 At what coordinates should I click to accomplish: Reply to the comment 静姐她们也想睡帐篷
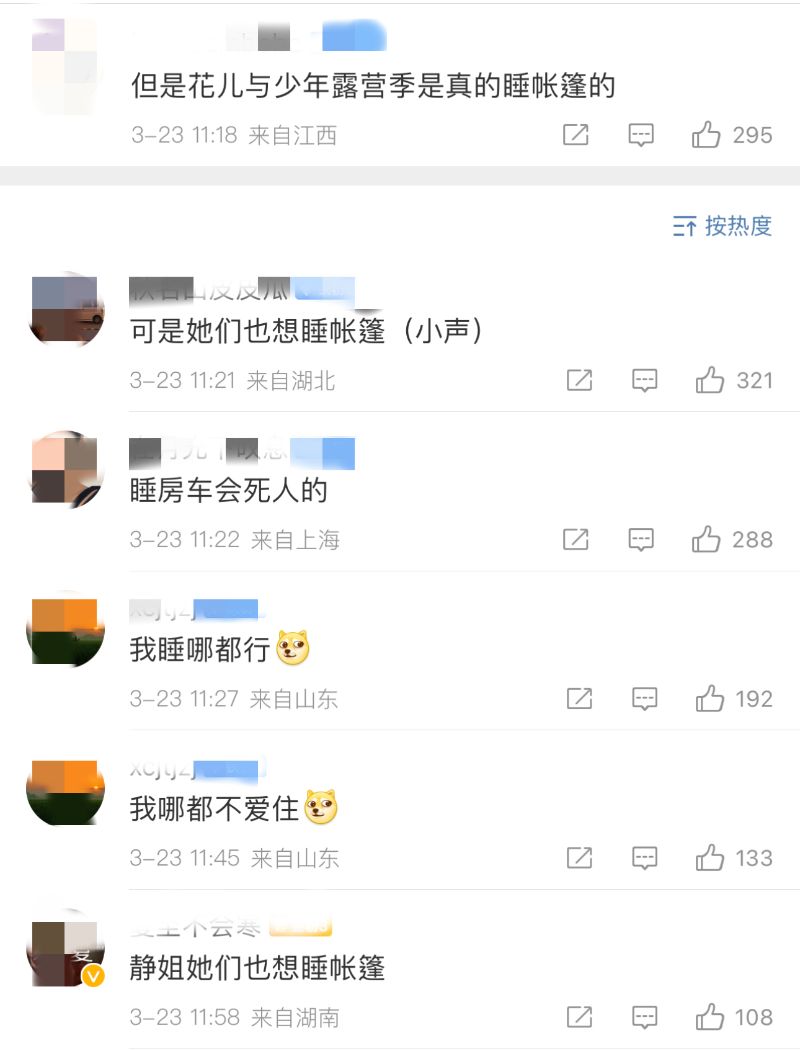[645, 1018]
